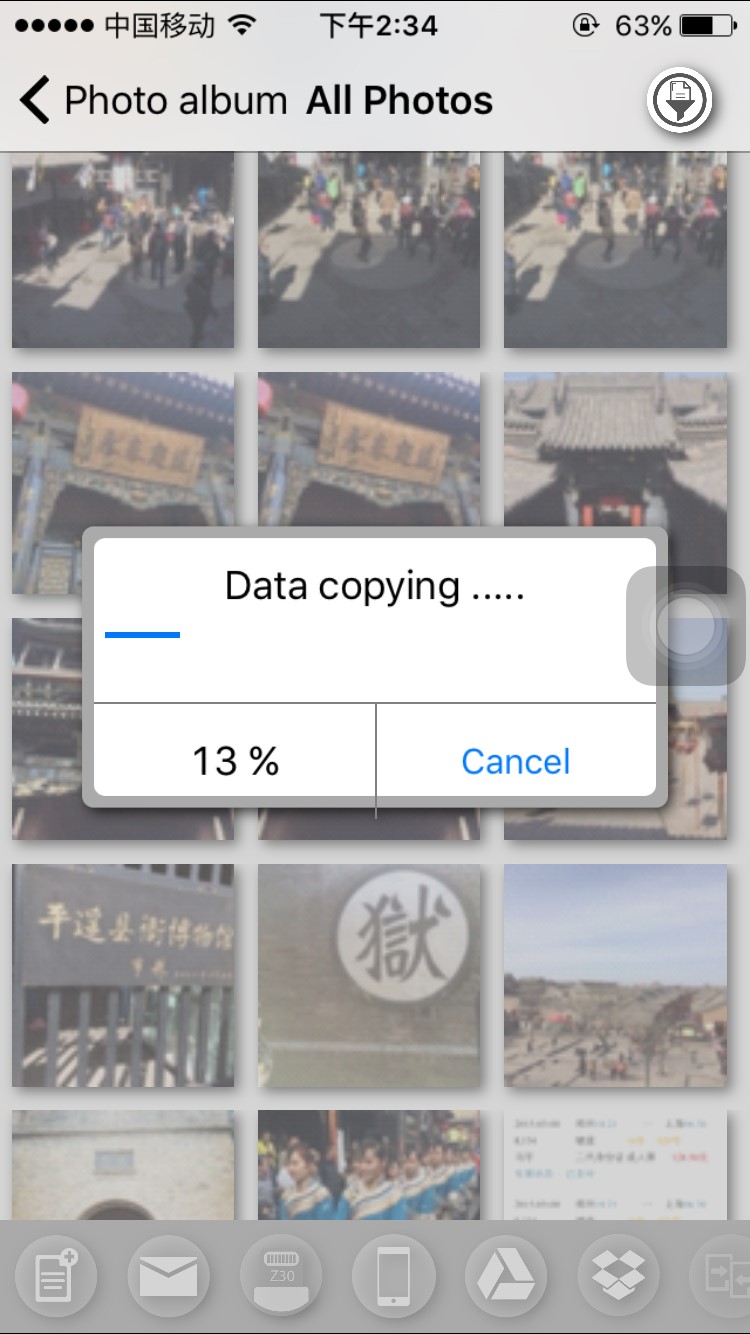Open the AssistiveTouch floating button
Viewport: 750px width, 1334px height.
[686, 627]
